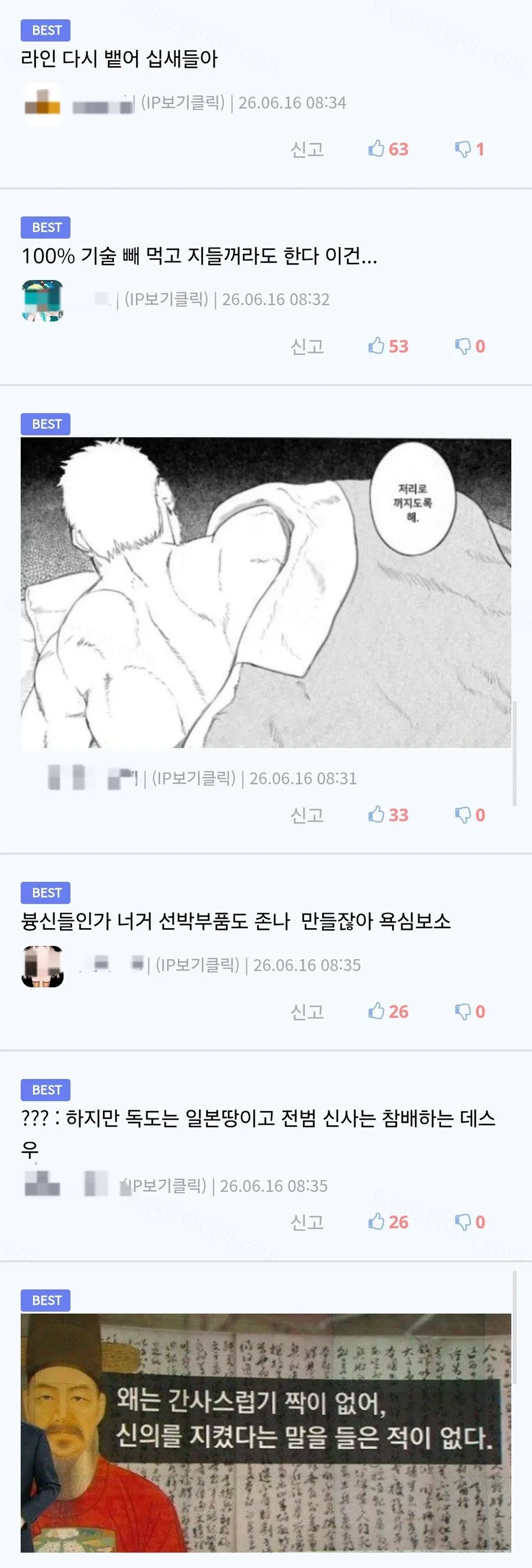Like the '독도는 일본땅이고' comment
The image size is (532, 1568).
pyautogui.click(x=388, y=1222)
